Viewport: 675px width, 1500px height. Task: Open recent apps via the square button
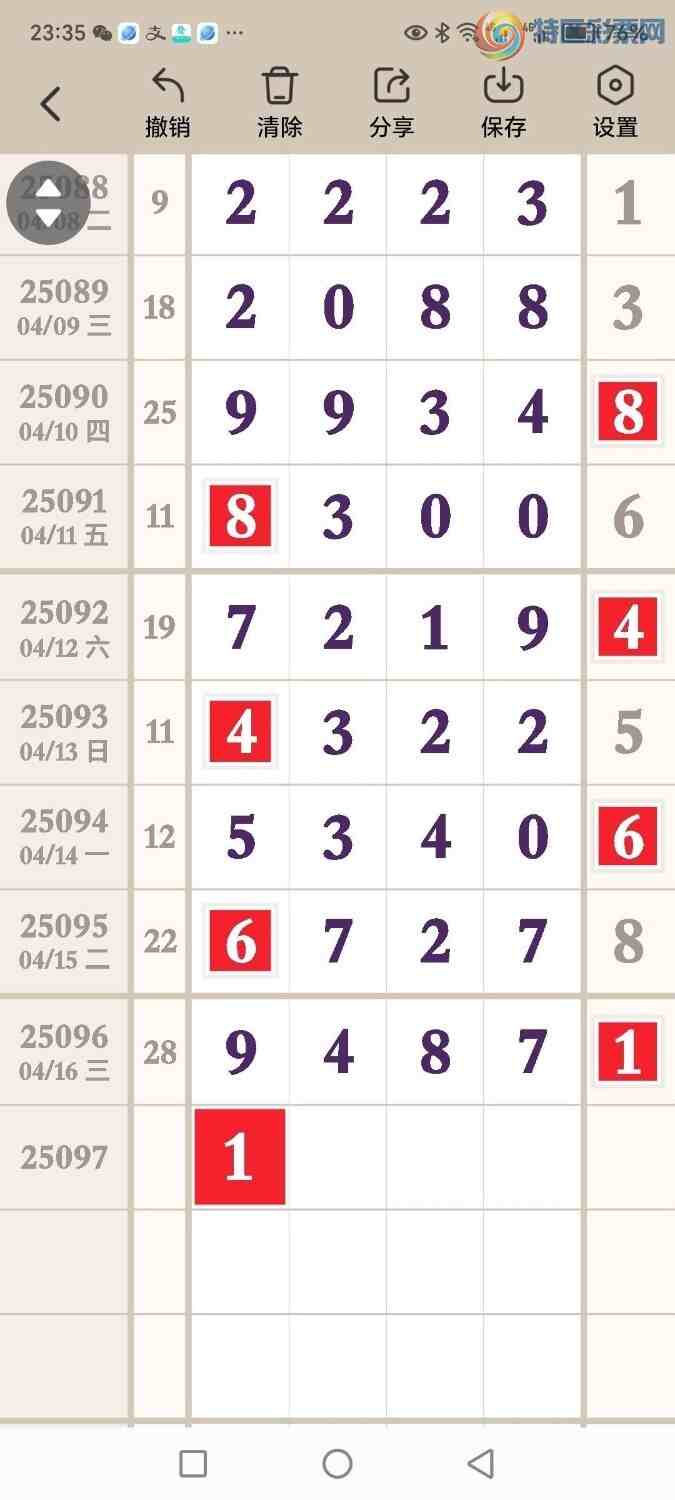[193, 1464]
